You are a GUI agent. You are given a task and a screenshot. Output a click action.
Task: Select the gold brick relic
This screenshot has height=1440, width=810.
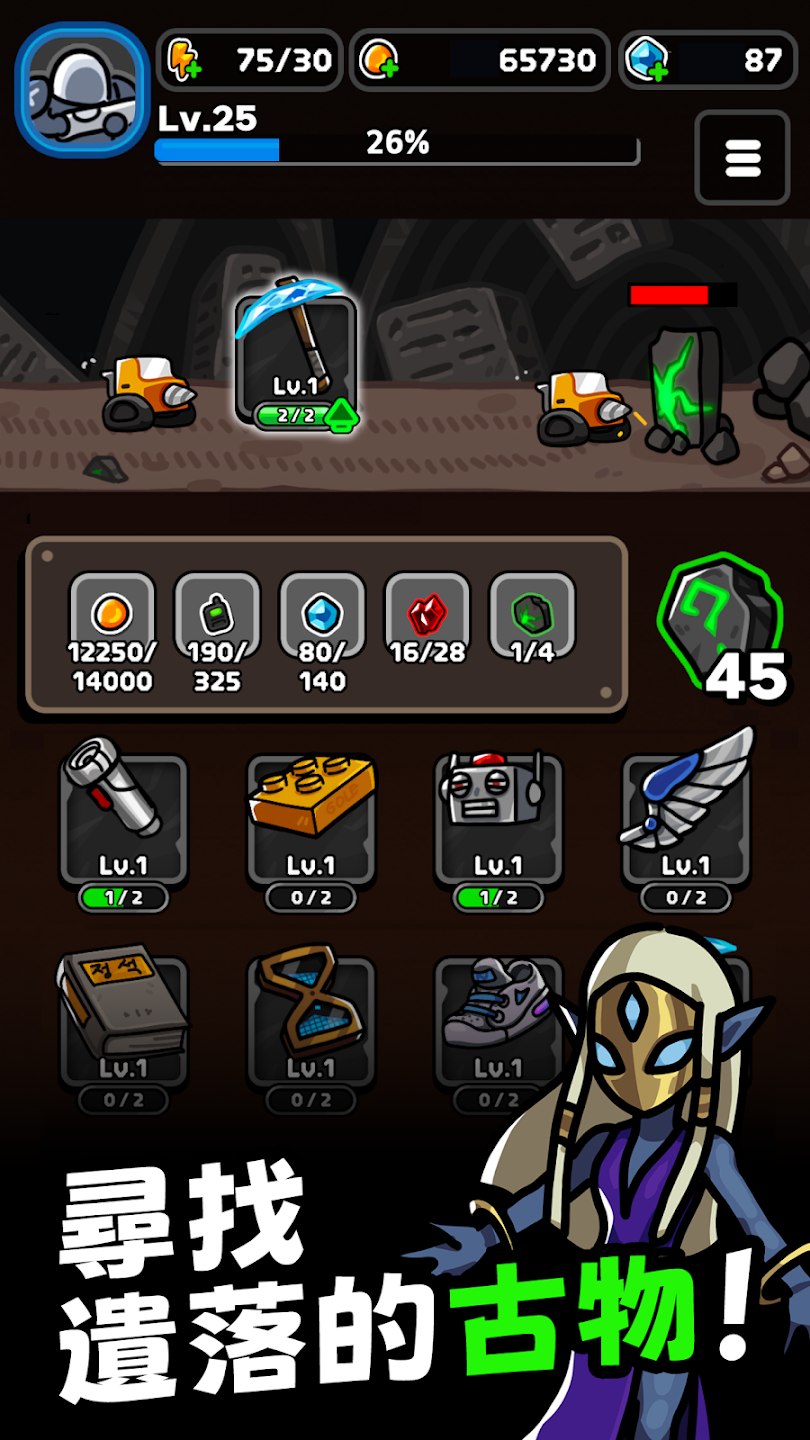coord(311,820)
